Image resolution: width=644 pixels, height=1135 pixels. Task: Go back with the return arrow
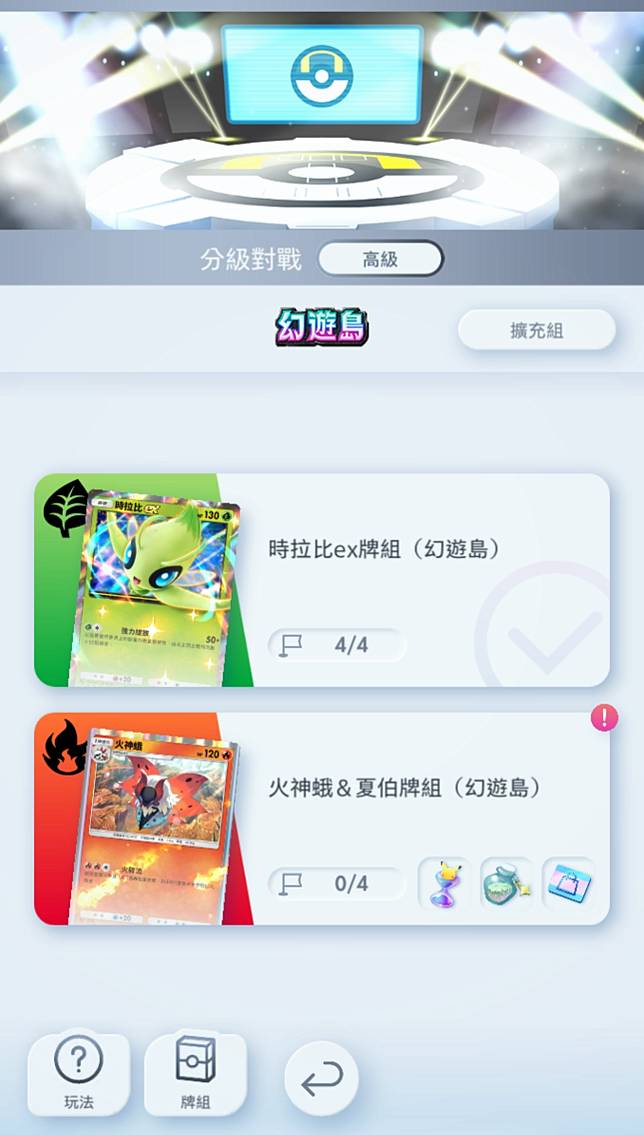[x=321, y=1078]
